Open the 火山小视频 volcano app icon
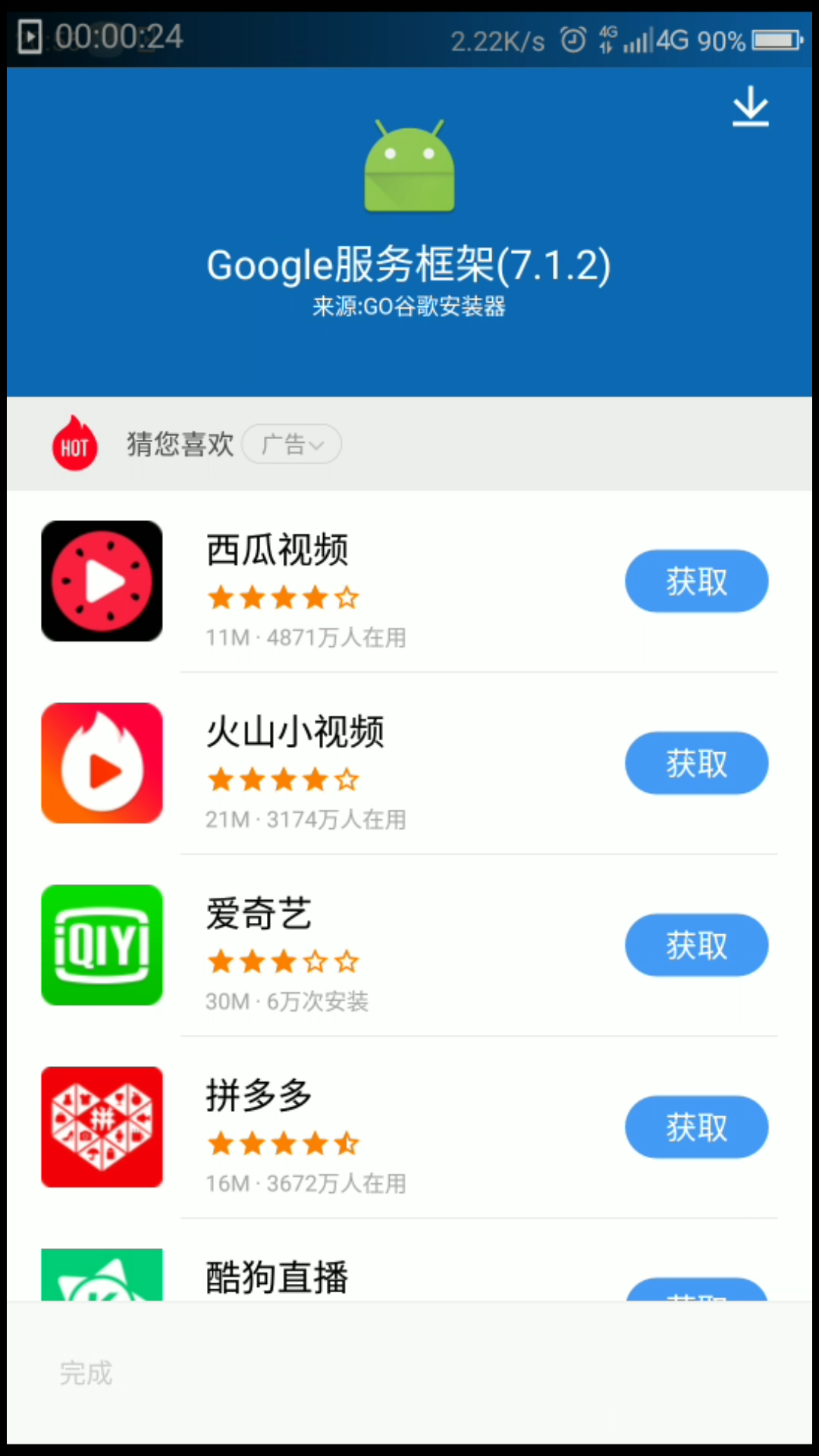This screenshot has width=819, height=1456. tap(102, 763)
